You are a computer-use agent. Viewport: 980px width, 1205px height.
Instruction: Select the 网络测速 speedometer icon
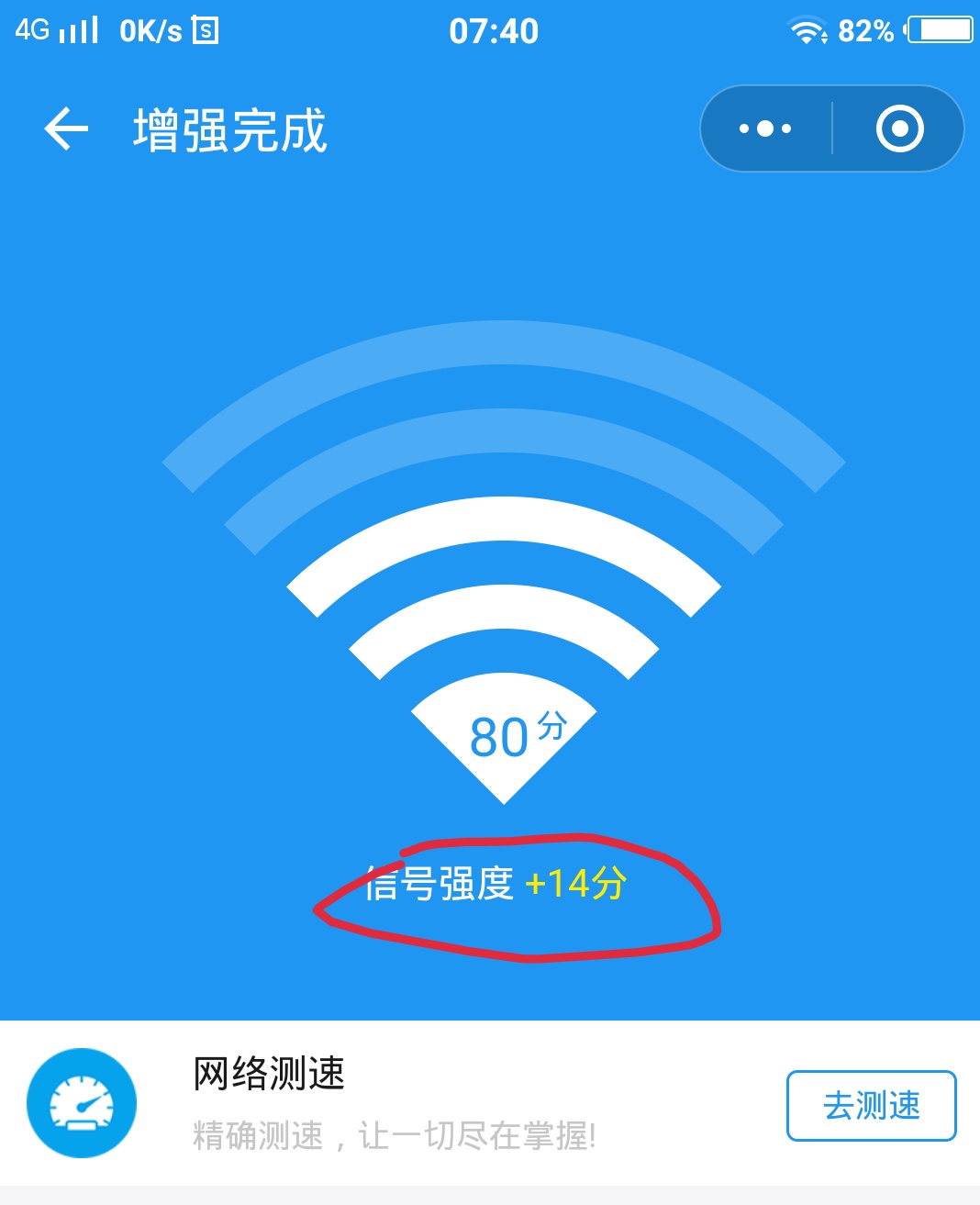pos(84,1102)
